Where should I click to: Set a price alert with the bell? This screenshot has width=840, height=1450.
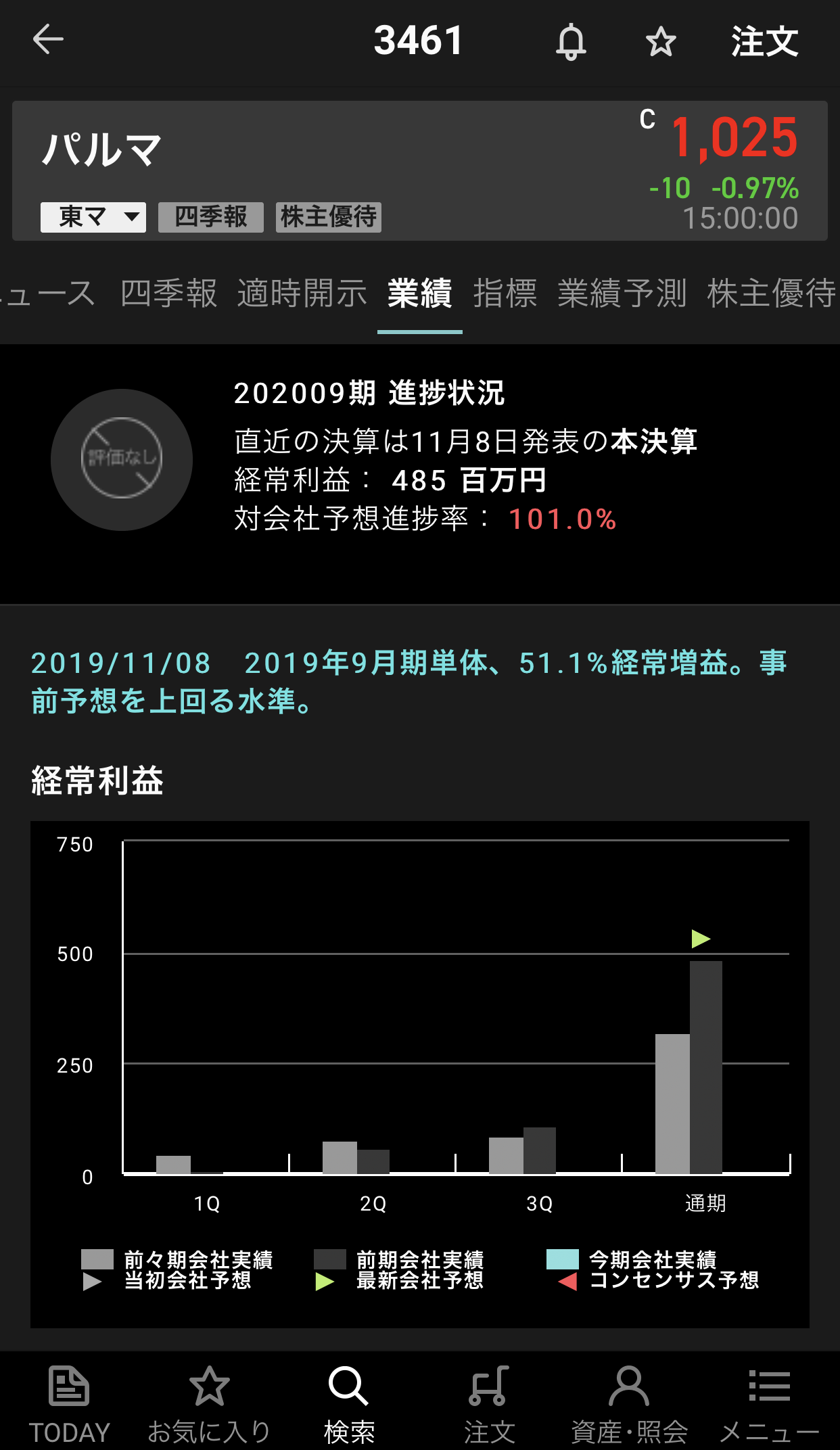pos(571,42)
